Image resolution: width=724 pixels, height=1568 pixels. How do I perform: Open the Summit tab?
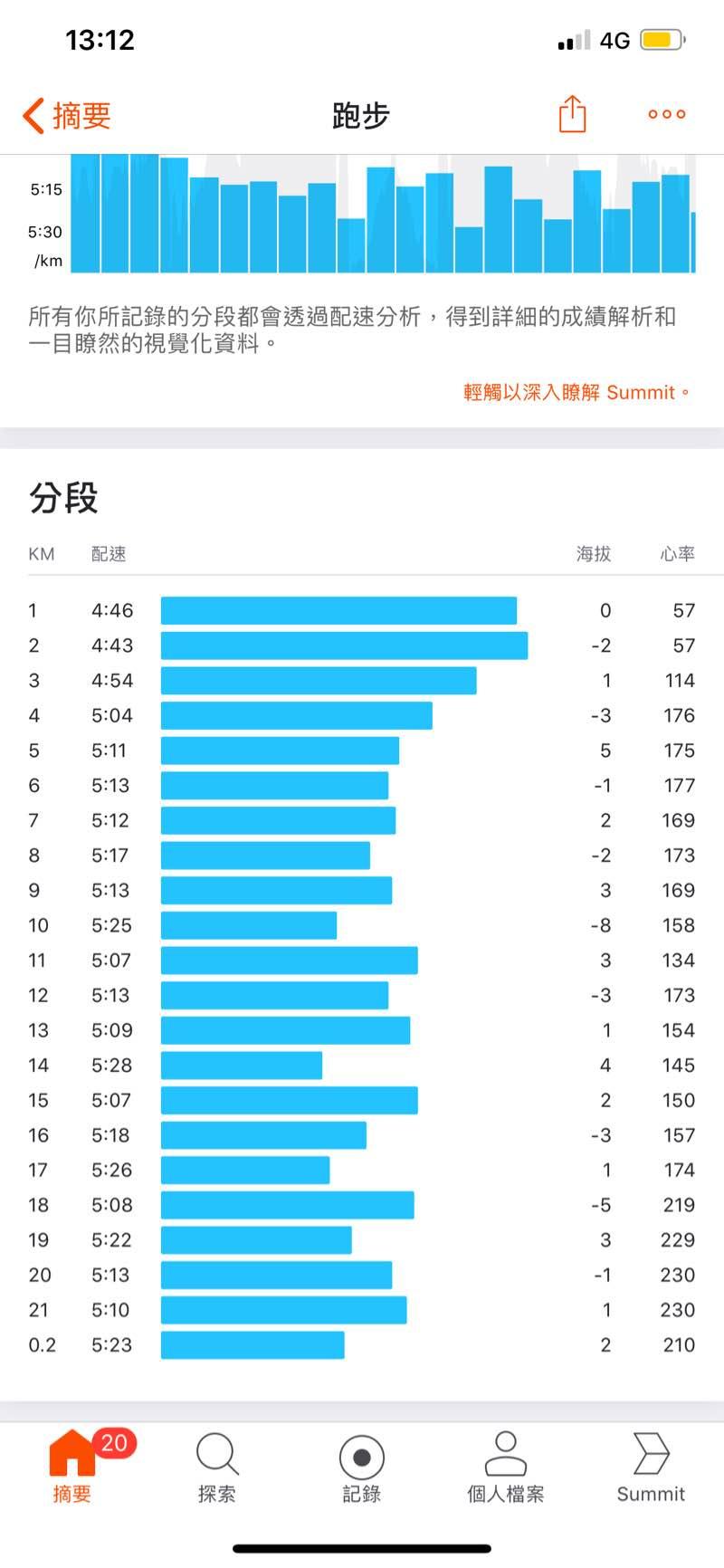tap(651, 1467)
